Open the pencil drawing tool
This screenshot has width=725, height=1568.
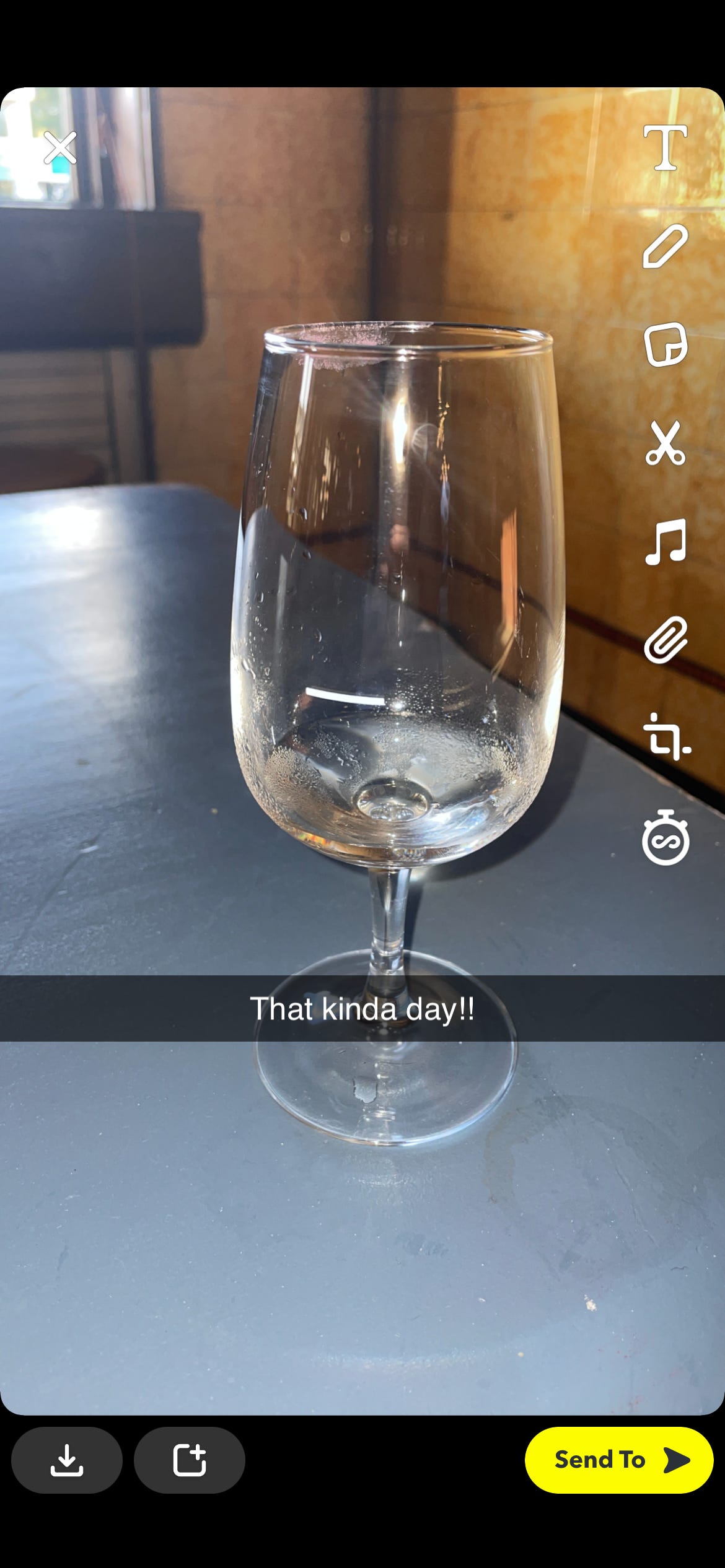[x=665, y=246]
